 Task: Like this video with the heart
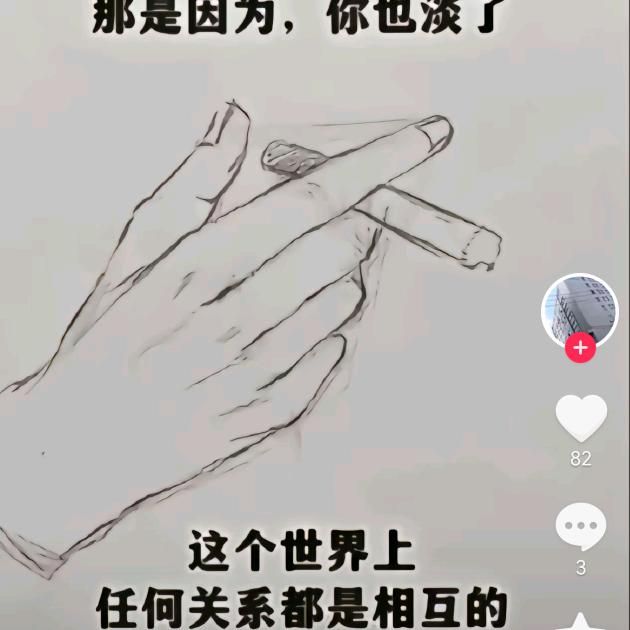click(x=581, y=418)
